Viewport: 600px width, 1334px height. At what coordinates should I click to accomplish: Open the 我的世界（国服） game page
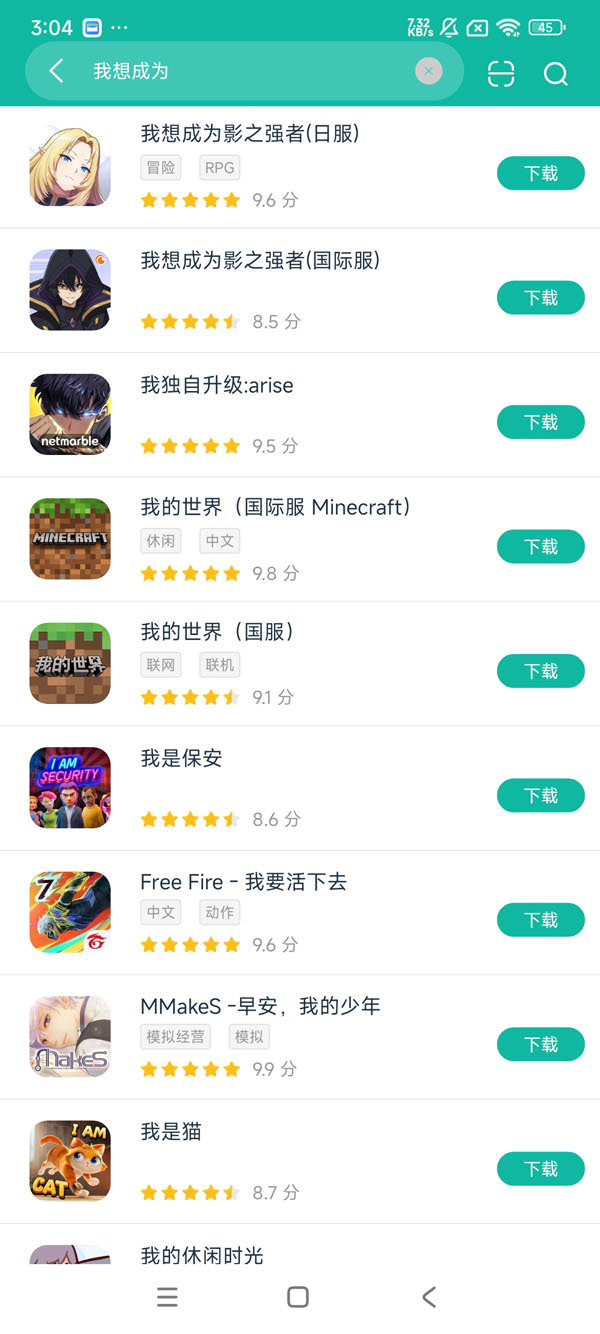click(217, 632)
